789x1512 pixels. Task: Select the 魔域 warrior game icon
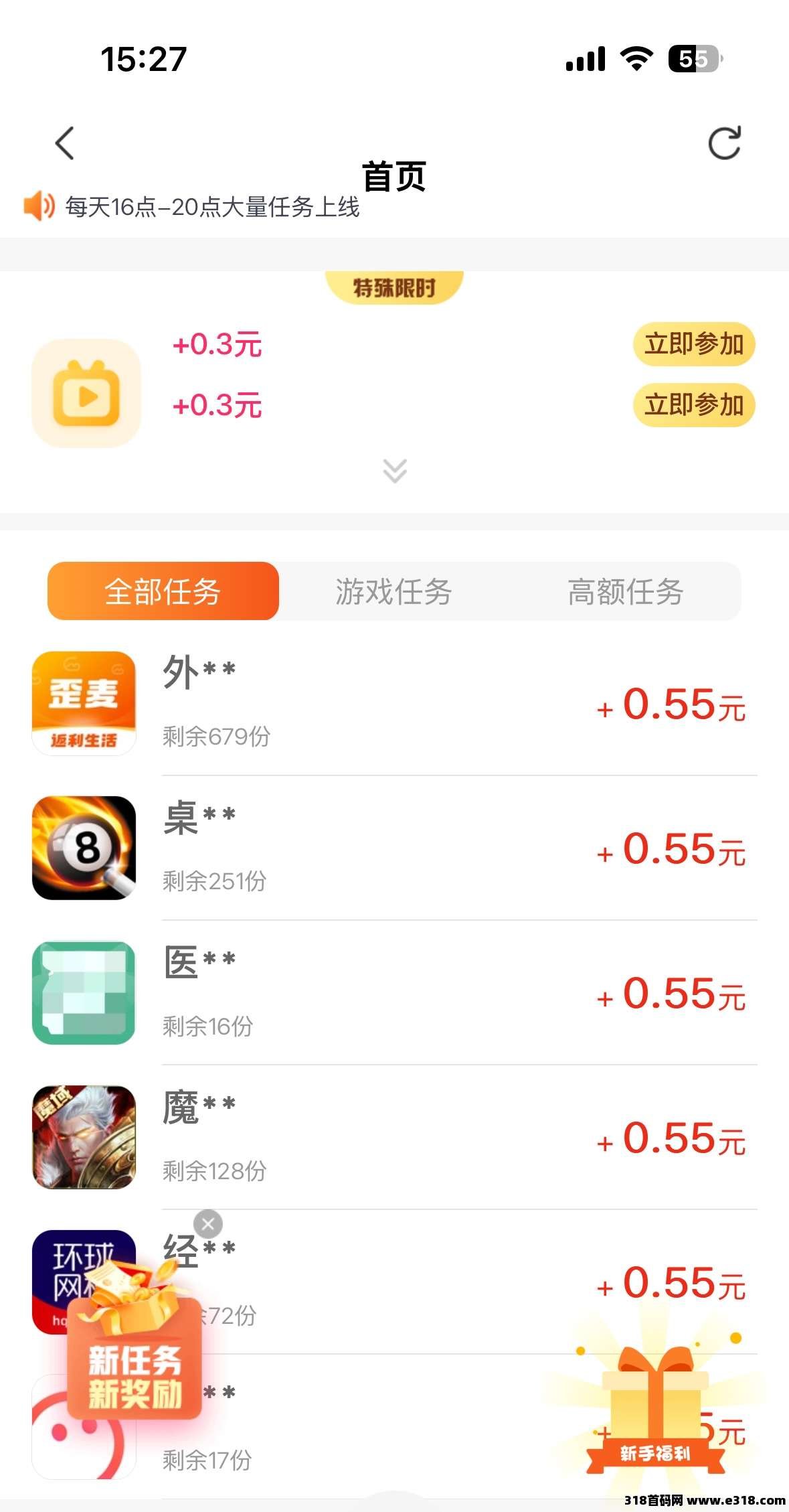(x=83, y=1137)
